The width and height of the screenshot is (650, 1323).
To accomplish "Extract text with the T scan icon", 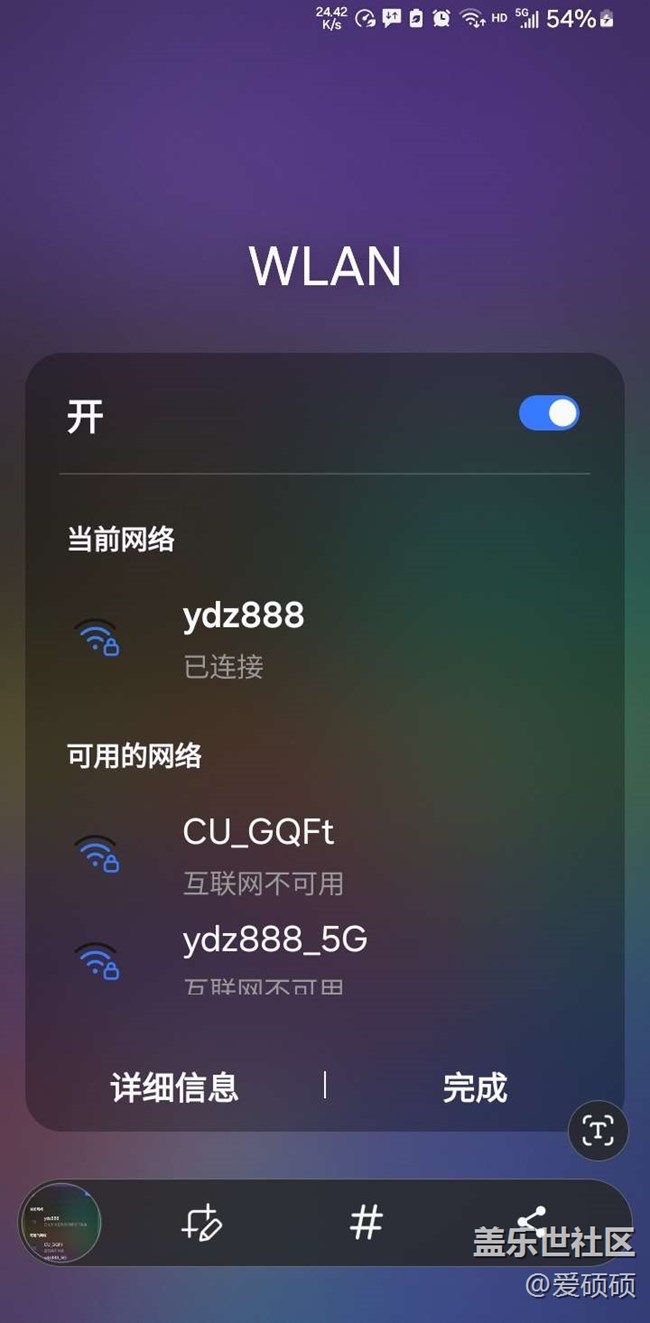I will point(598,1131).
